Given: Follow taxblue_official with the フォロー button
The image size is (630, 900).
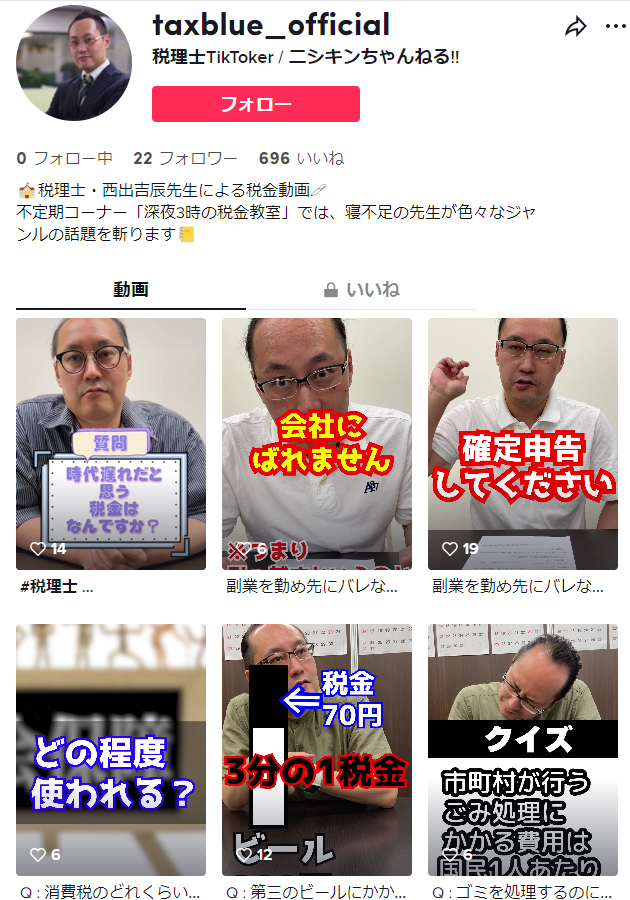Looking at the screenshot, I should 255,104.
